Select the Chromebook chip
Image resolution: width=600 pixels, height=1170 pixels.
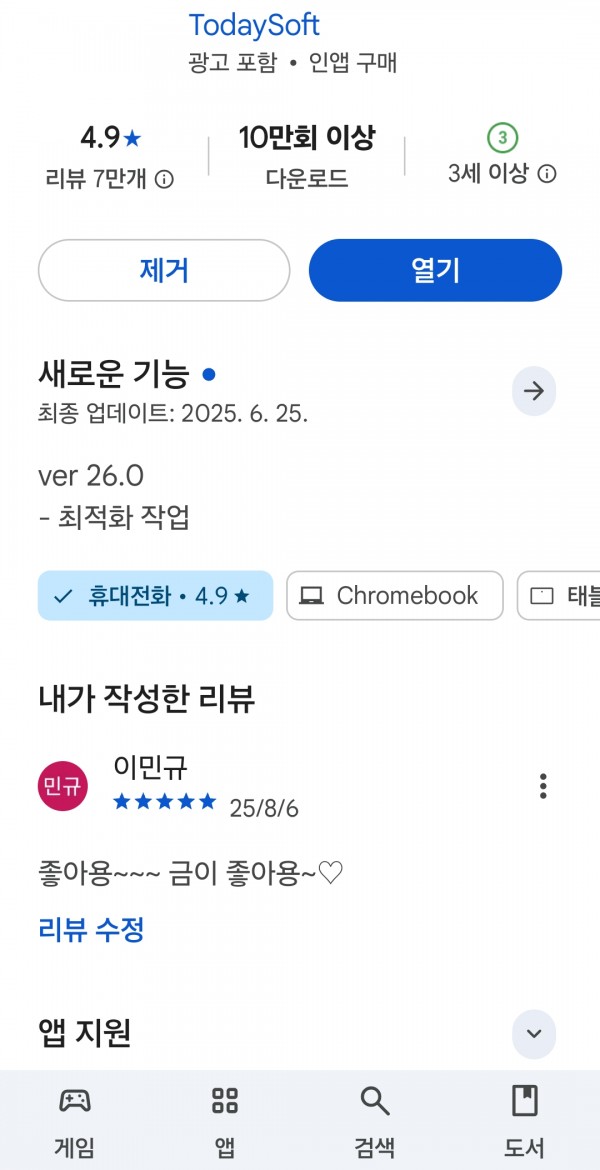click(395, 595)
